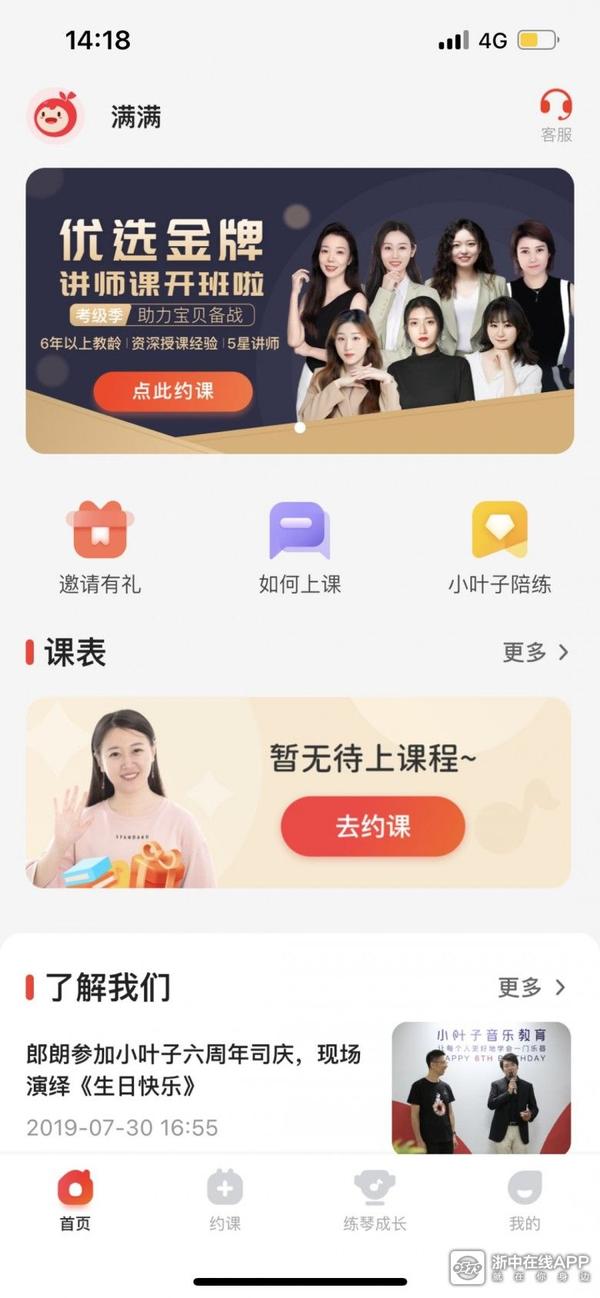Switch to the 我的 tab

tap(524, 1200)
